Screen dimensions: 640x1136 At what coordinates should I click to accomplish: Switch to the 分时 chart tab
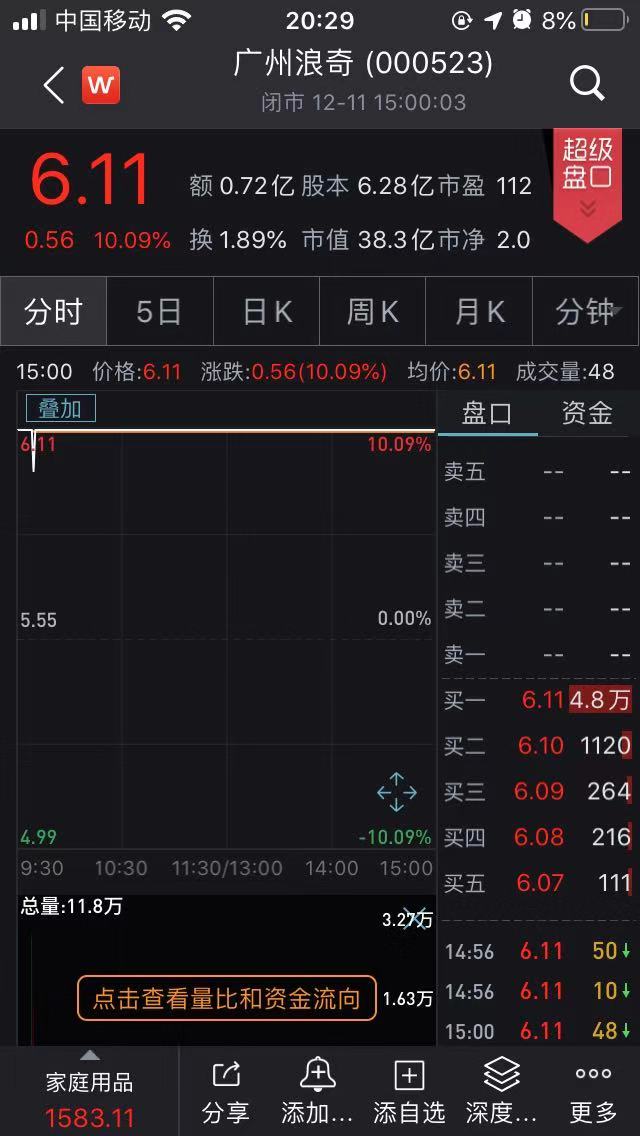54,312
